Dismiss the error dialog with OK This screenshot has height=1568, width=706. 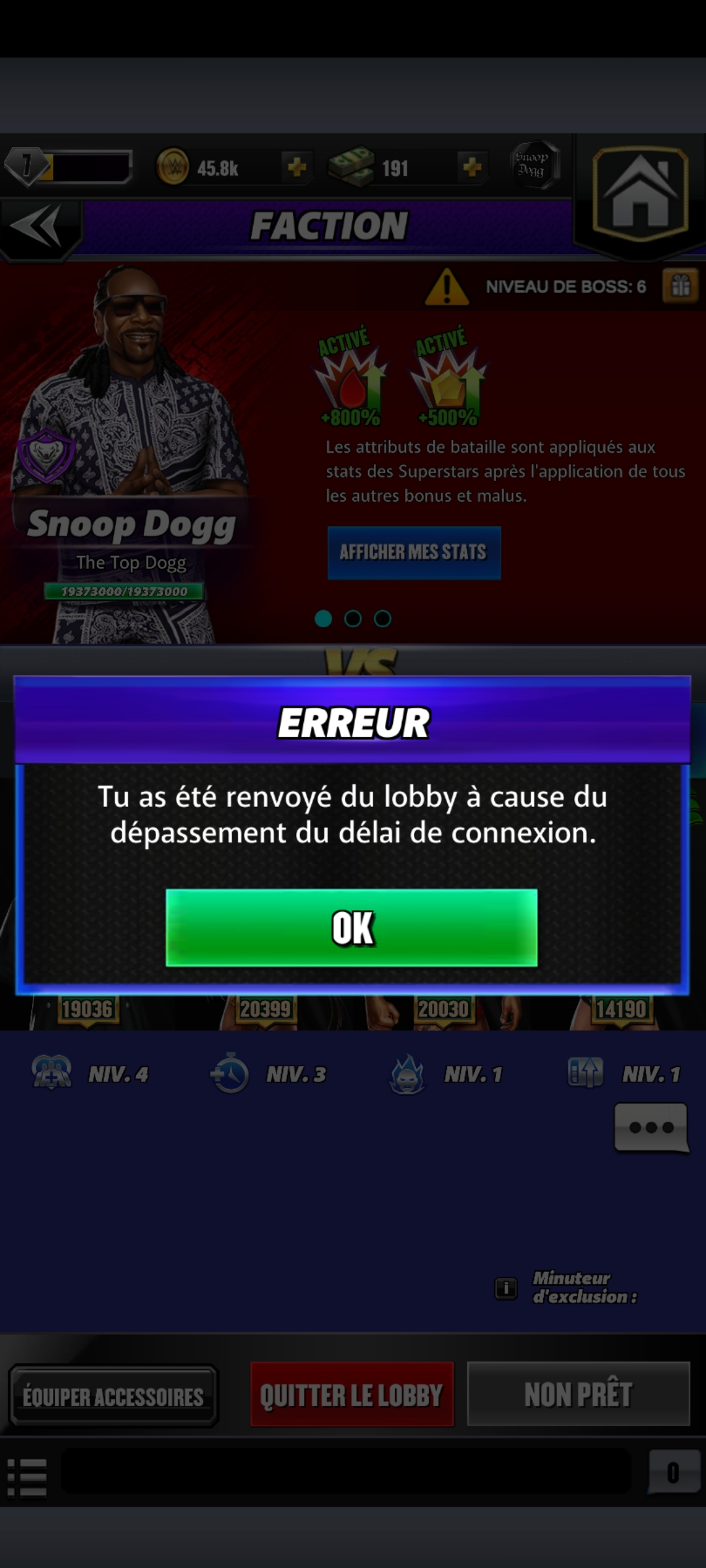pyautogui.click(x=352, y=927)
